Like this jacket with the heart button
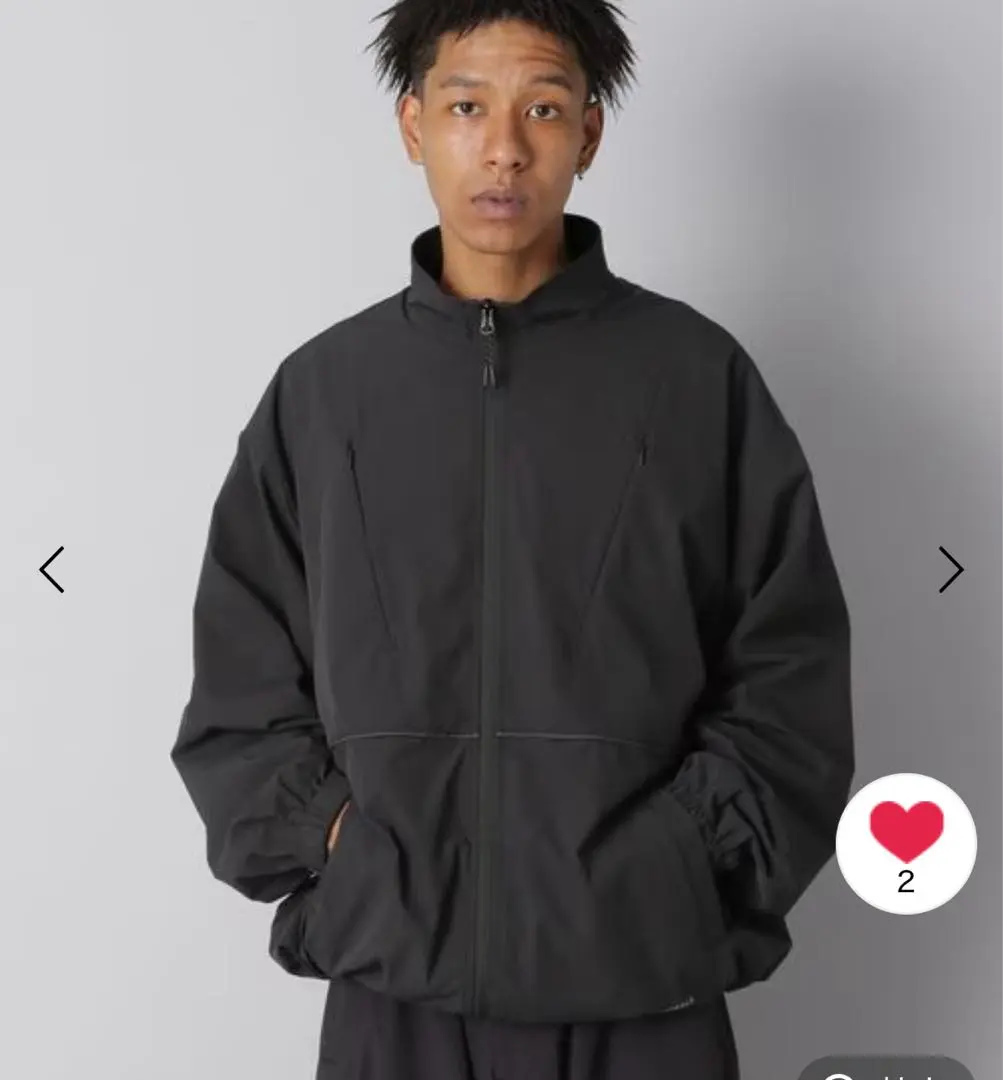The height and width of the screenshot is (1080, 1003). (906, 843)
